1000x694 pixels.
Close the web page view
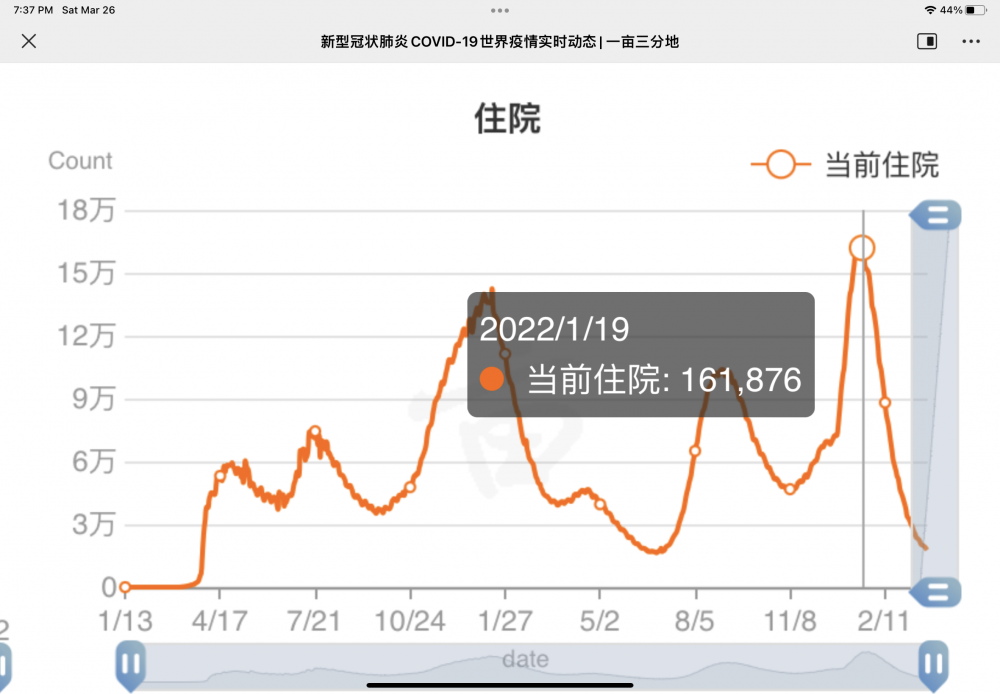pos(29,42)
